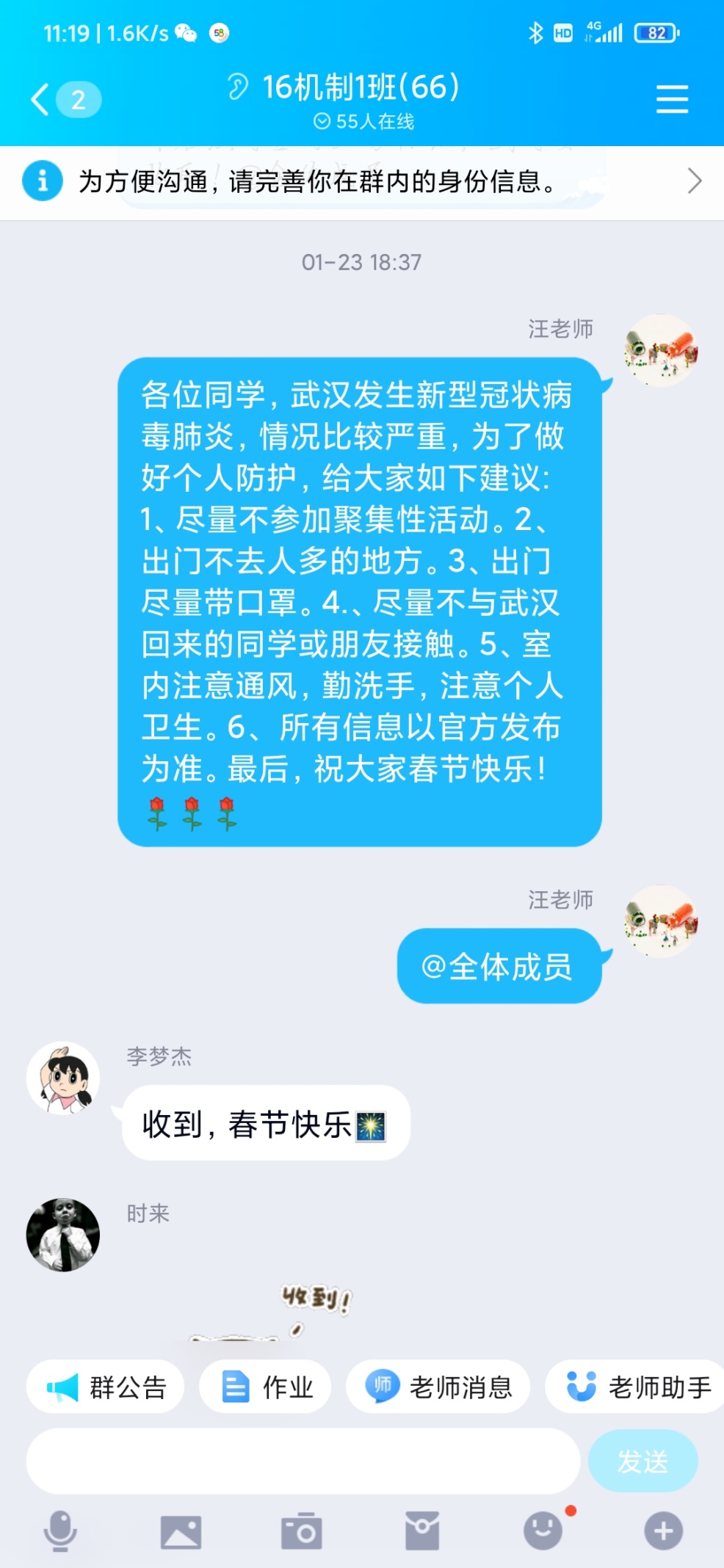Open 李梦杰's profile avatar

coord(63,1078)
